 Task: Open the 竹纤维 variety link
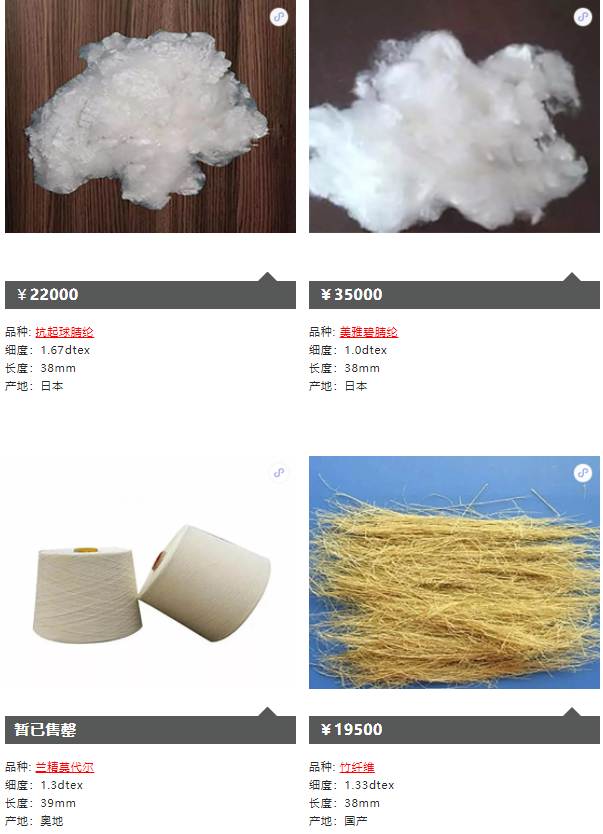(x=357, y=767)
